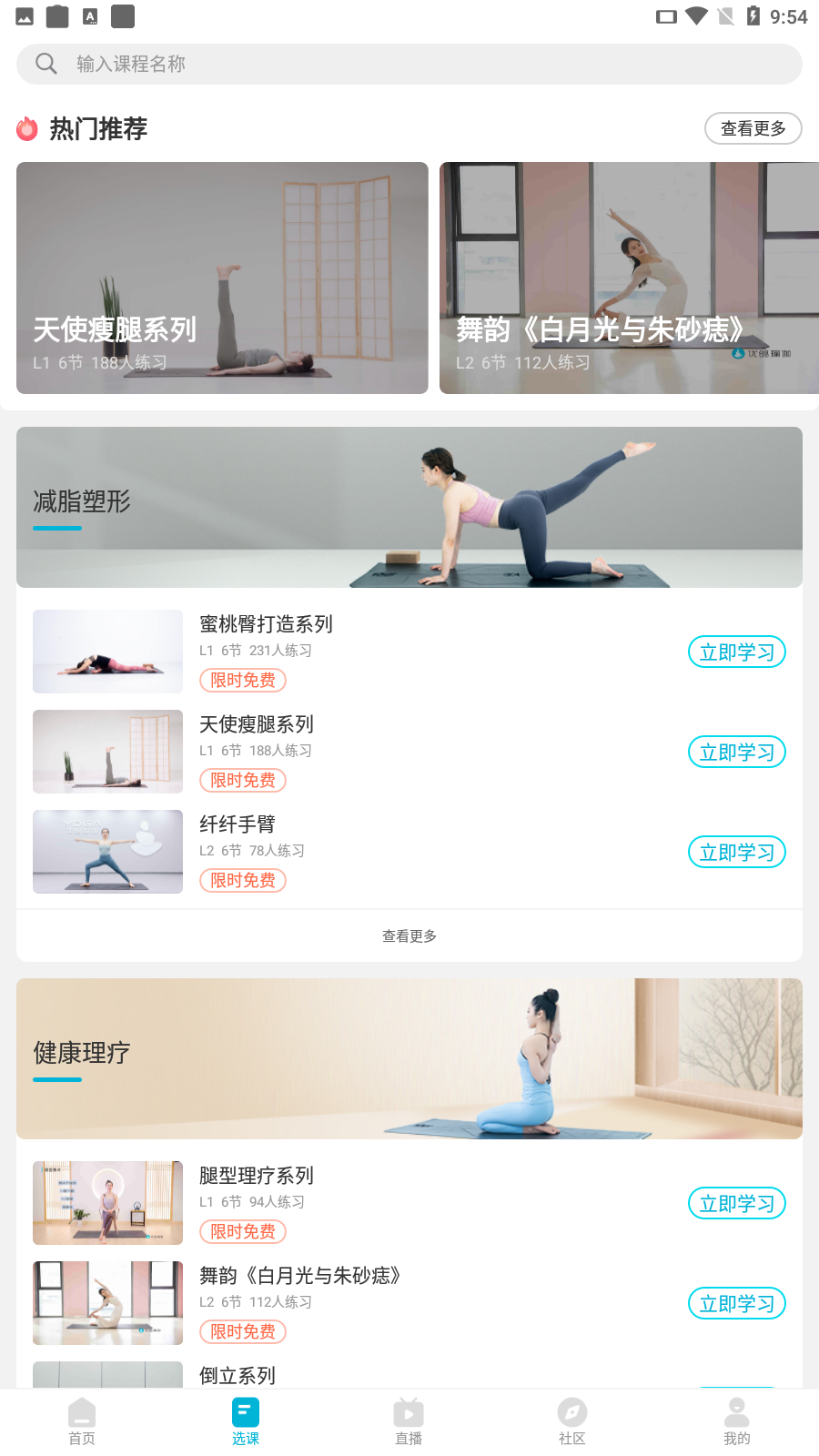Open the 我的 tab
This screenshot has height=1456, width=819.
coord(736,1421)
